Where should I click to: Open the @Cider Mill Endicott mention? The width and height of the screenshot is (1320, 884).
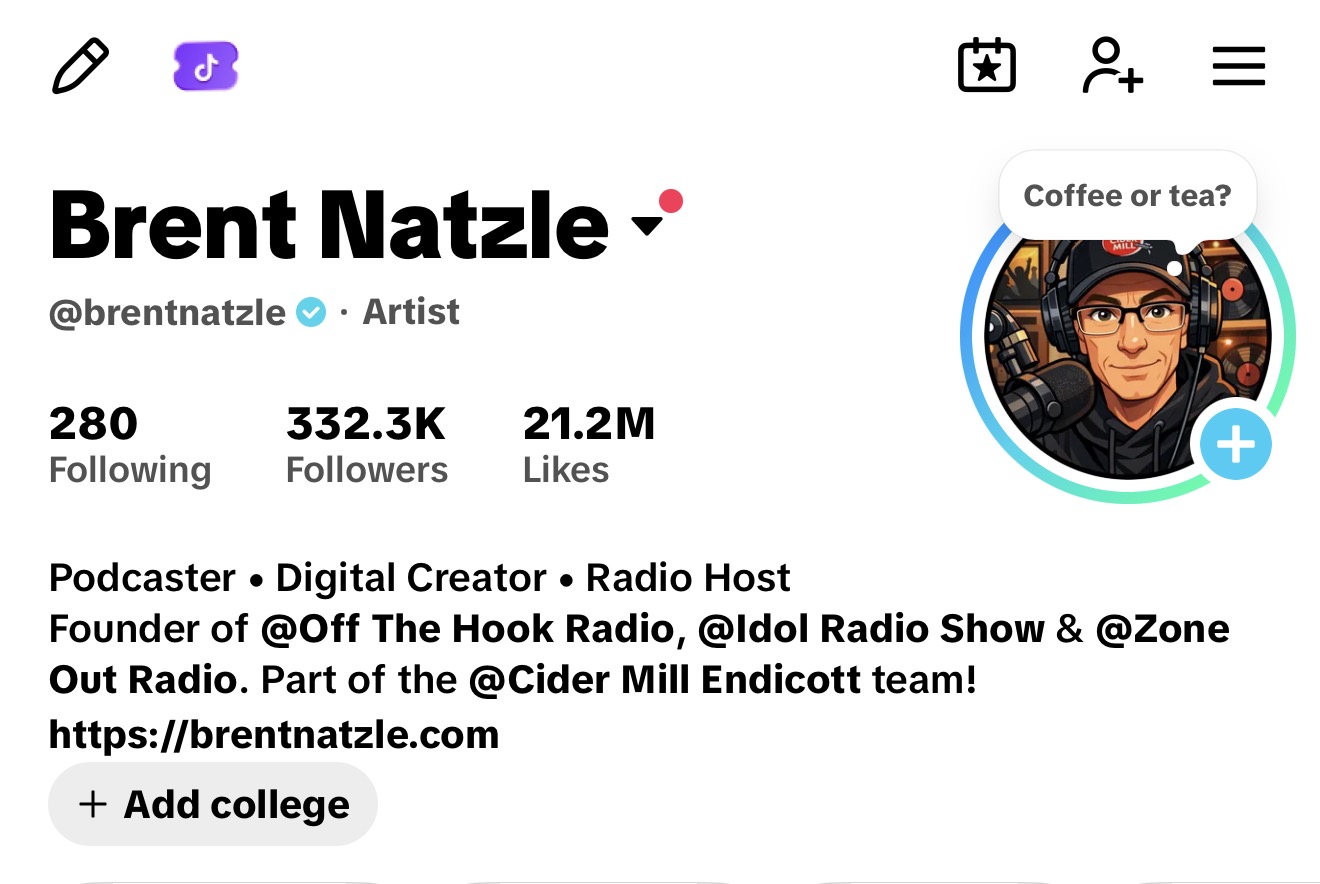coord(665,681)
